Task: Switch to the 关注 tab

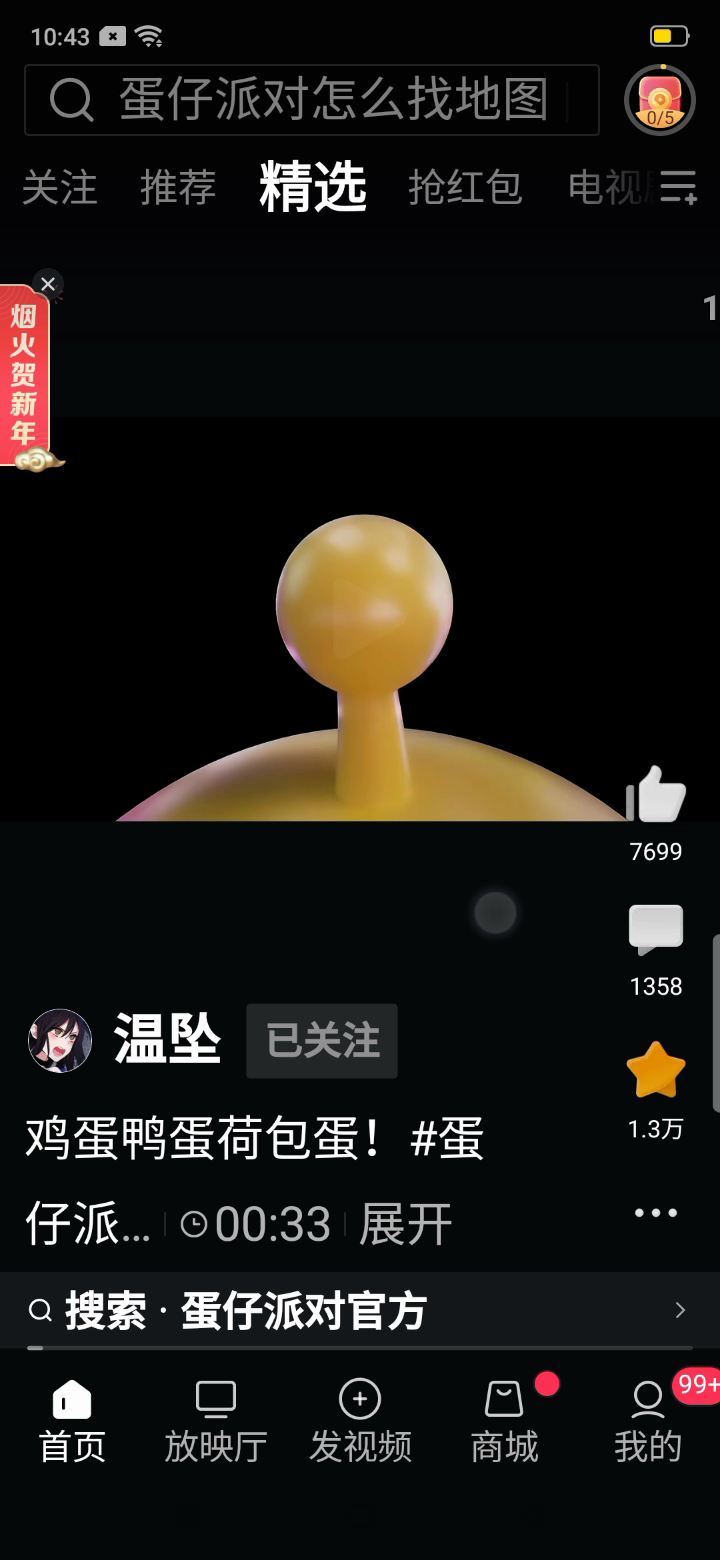Action: coord(60,188)
